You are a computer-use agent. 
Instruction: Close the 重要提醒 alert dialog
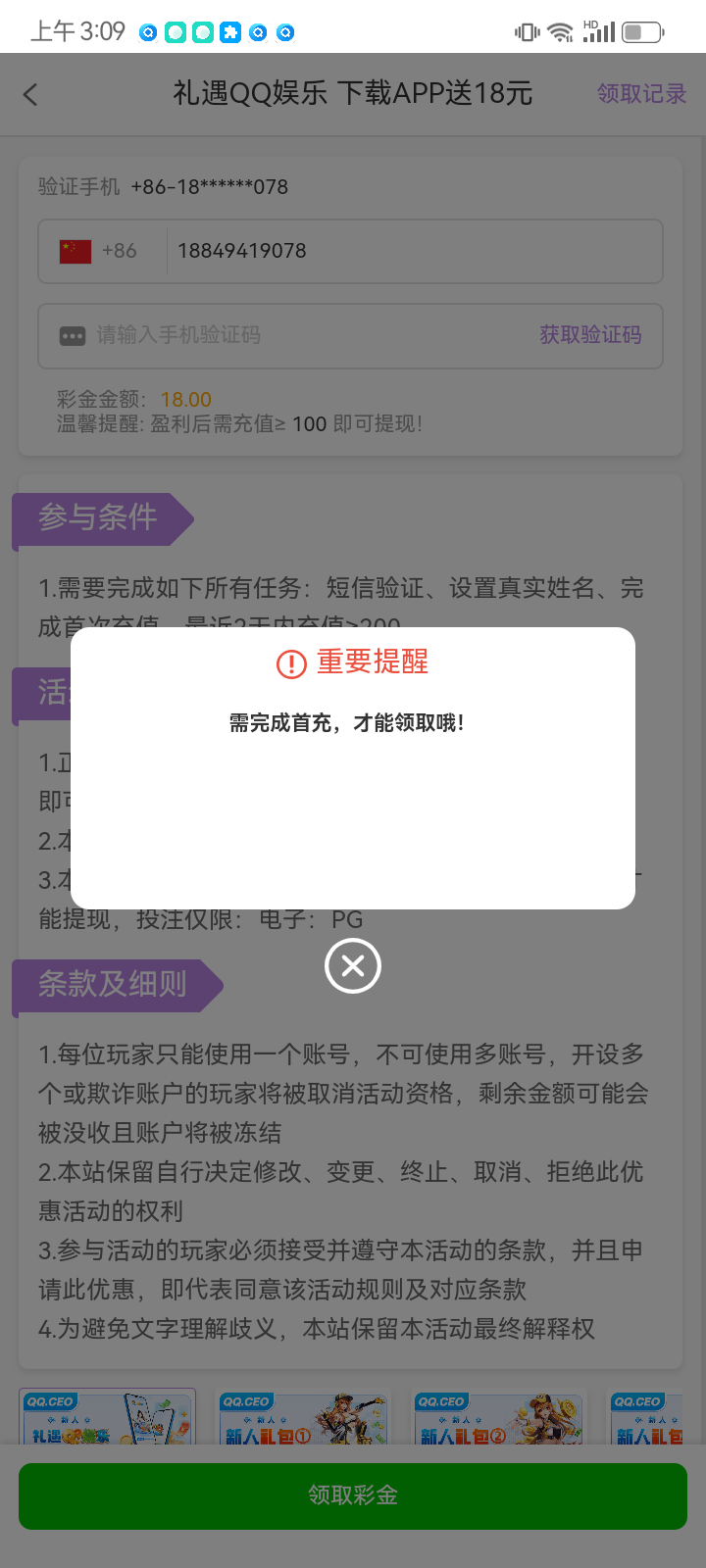(352, 965)
